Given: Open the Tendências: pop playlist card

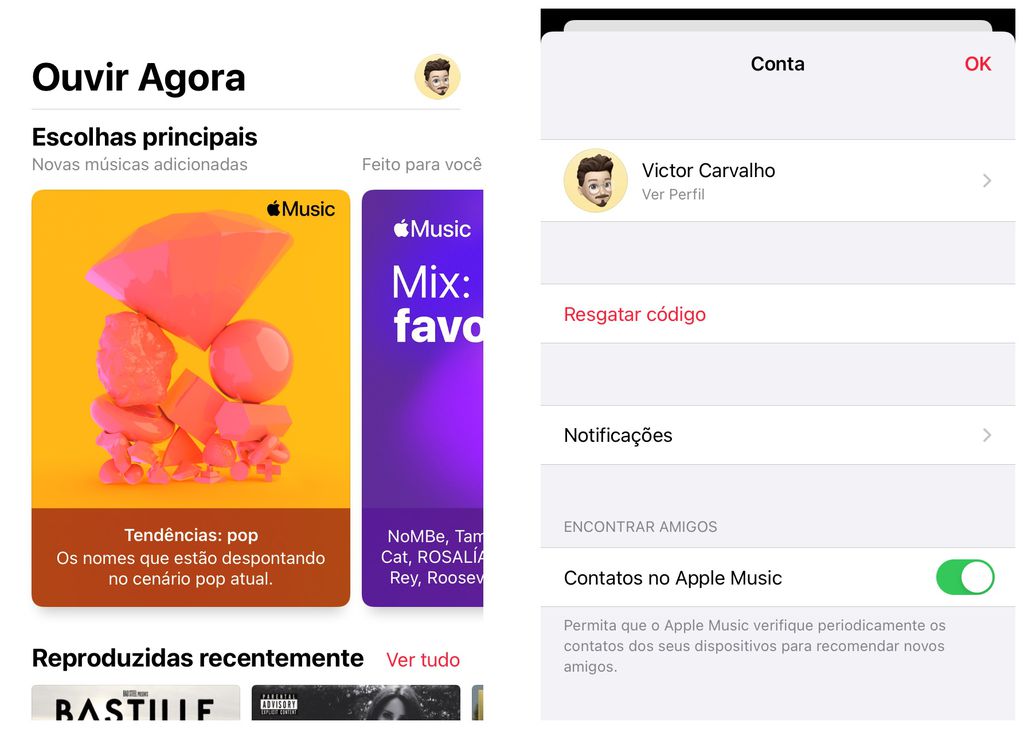Looking at the screenshot, I should pos(191,397).
